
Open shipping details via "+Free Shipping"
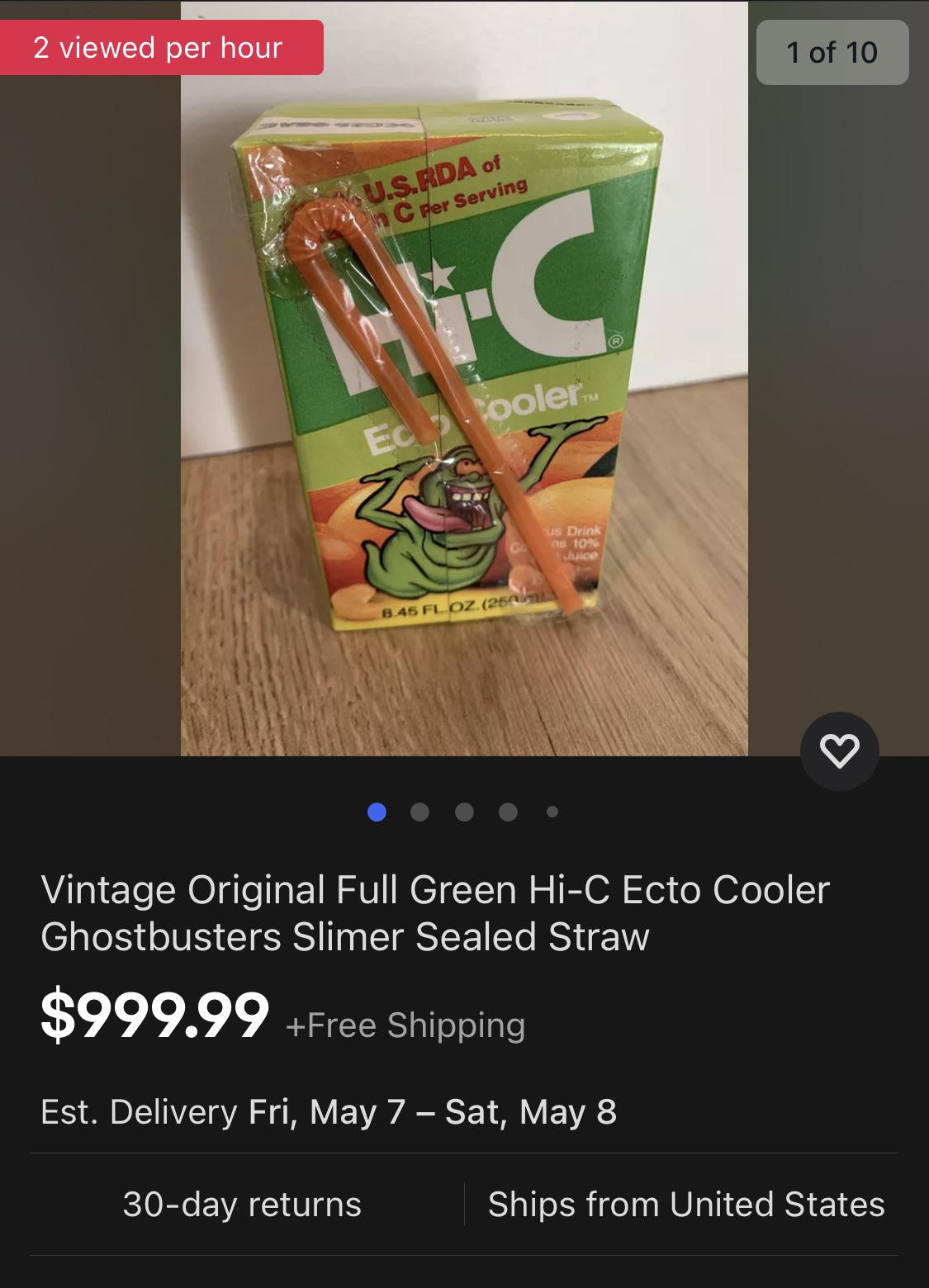coord(405,1026)
